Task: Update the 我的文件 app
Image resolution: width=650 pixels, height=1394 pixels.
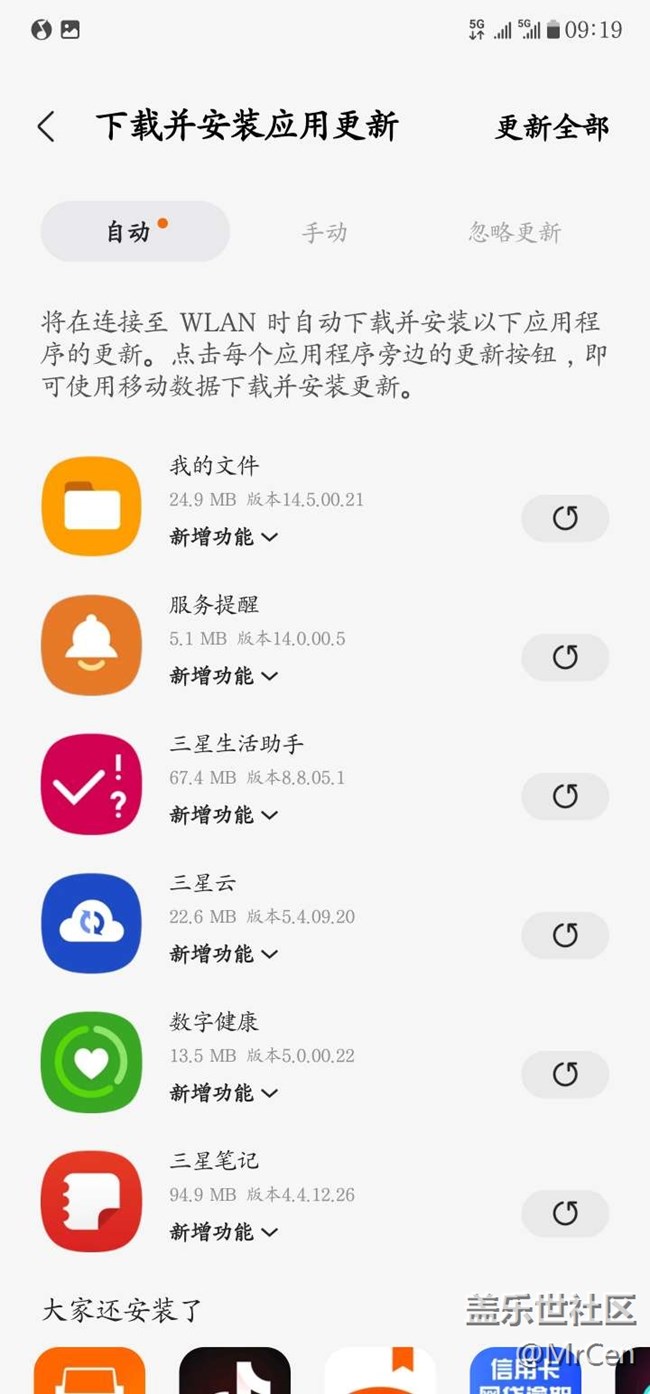Action: [565, 518]
